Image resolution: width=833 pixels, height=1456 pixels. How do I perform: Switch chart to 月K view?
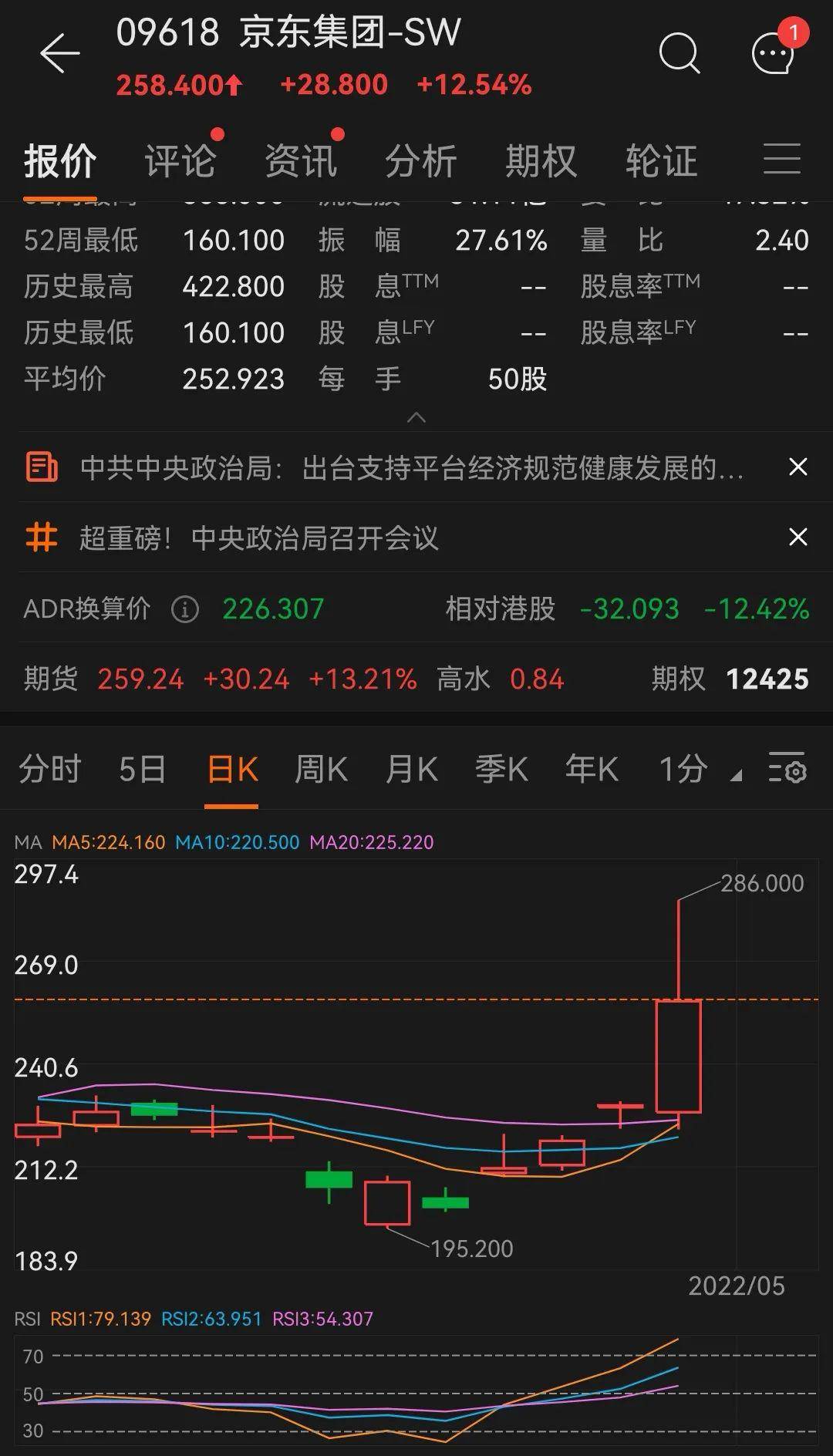click(x=411, y=770)
